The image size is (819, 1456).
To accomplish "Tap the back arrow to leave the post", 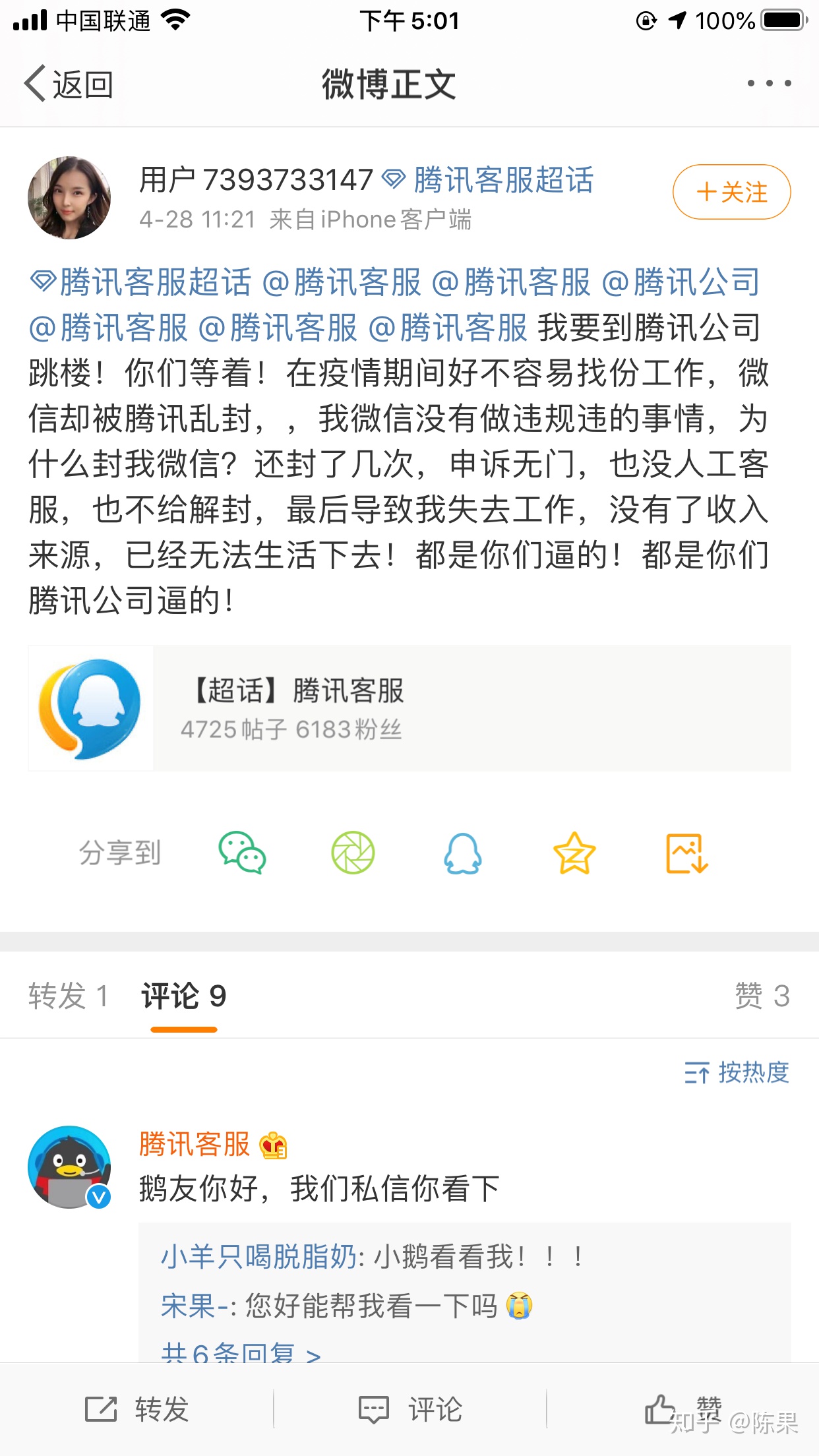I will (41, 84).
